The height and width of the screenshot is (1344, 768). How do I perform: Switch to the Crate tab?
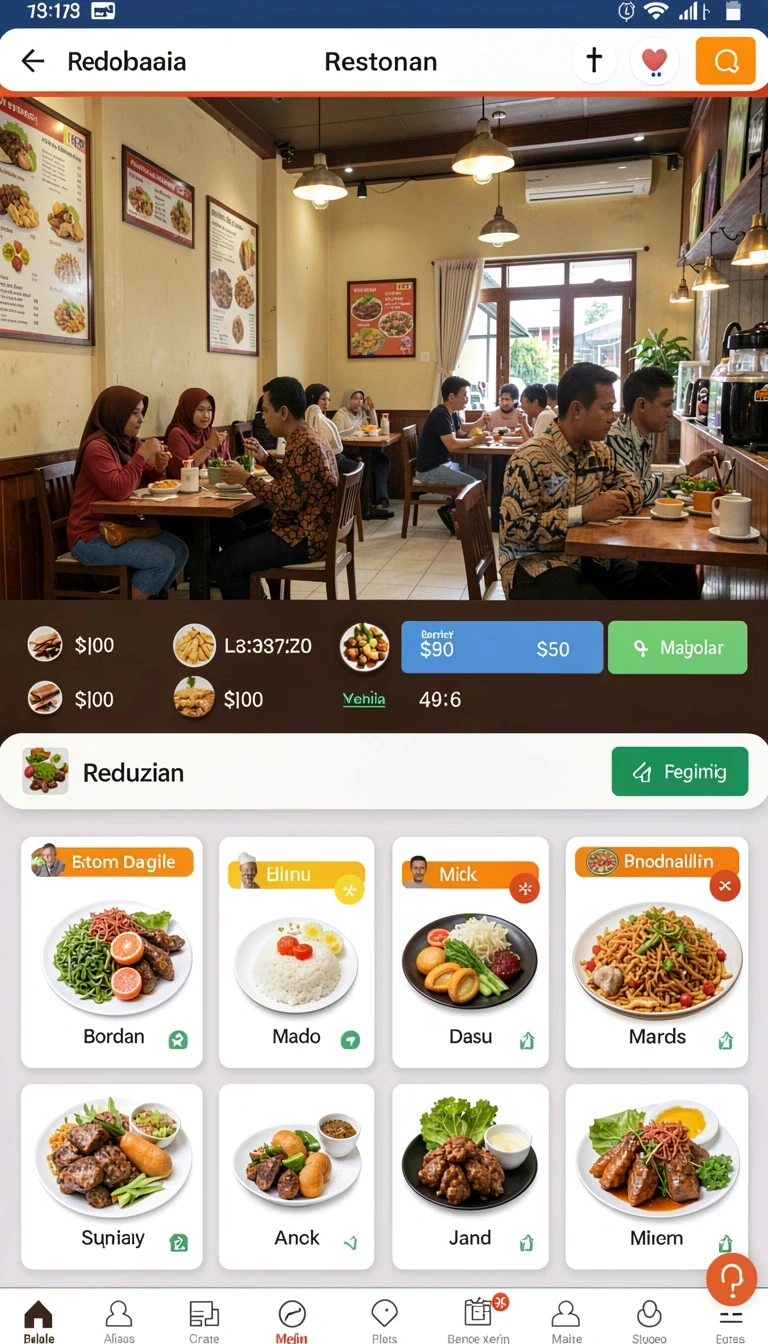[x=204, y=1320]
